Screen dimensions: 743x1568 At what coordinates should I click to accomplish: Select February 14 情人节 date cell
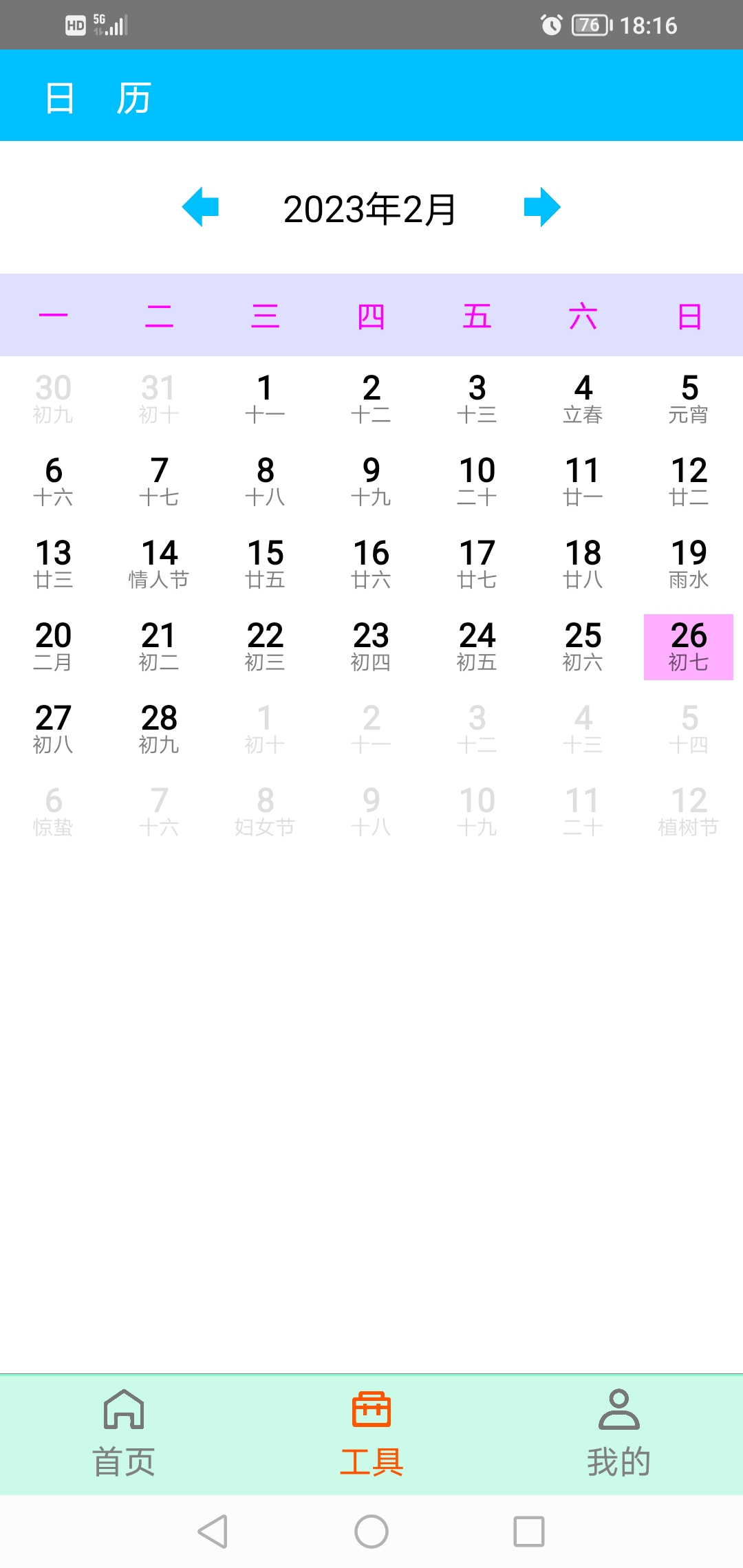[x=160, y=563]
